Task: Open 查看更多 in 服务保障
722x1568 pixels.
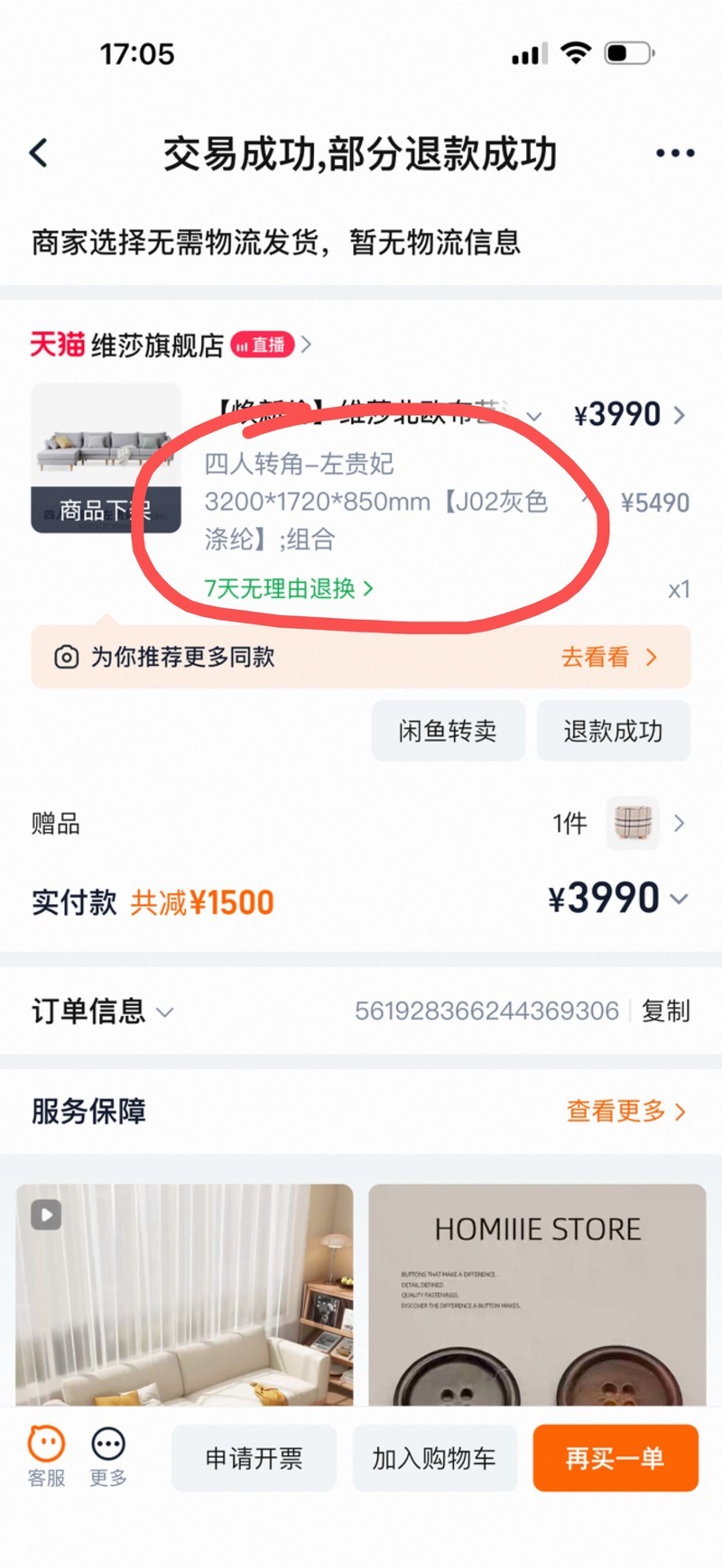Action: (x=625, y=1111)
